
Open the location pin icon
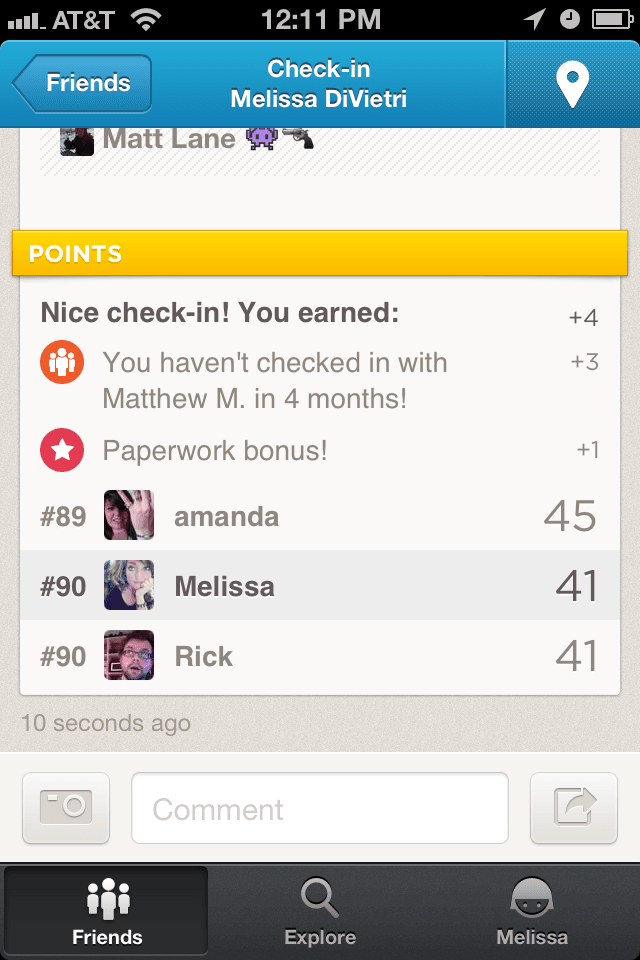click(x=572, y=84)
